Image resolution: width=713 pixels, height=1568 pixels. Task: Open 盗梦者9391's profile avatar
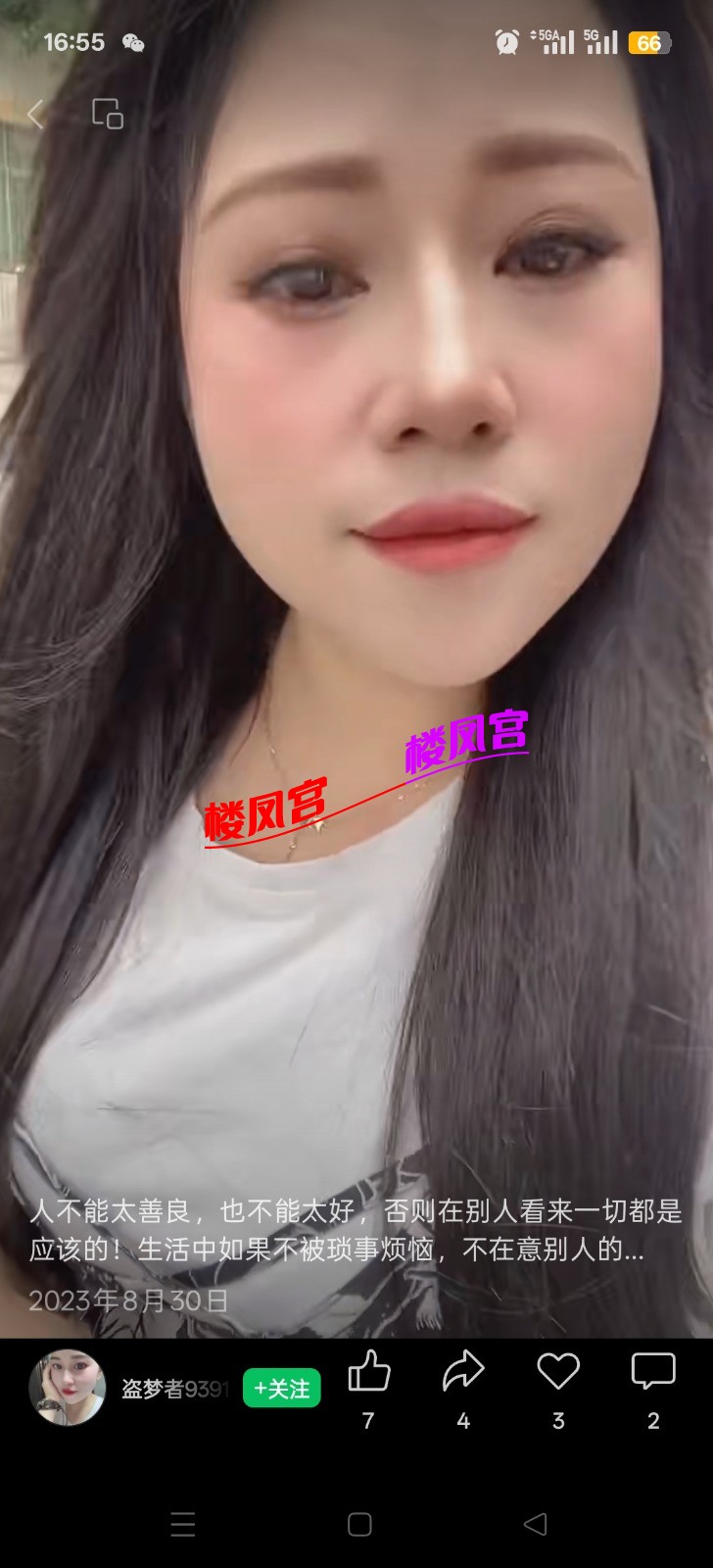click(67, 1387)
